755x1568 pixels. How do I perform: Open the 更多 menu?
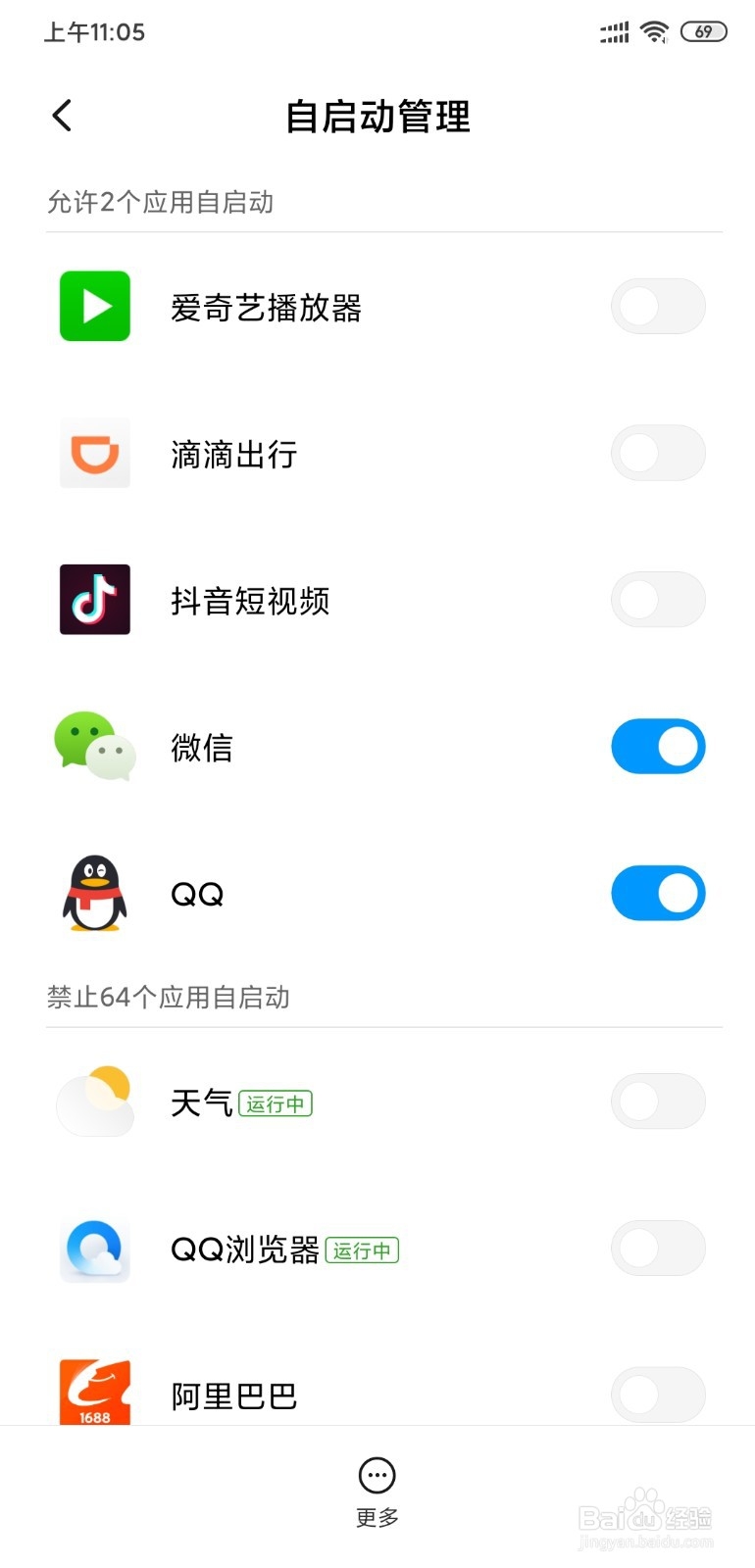point(377,1493)
